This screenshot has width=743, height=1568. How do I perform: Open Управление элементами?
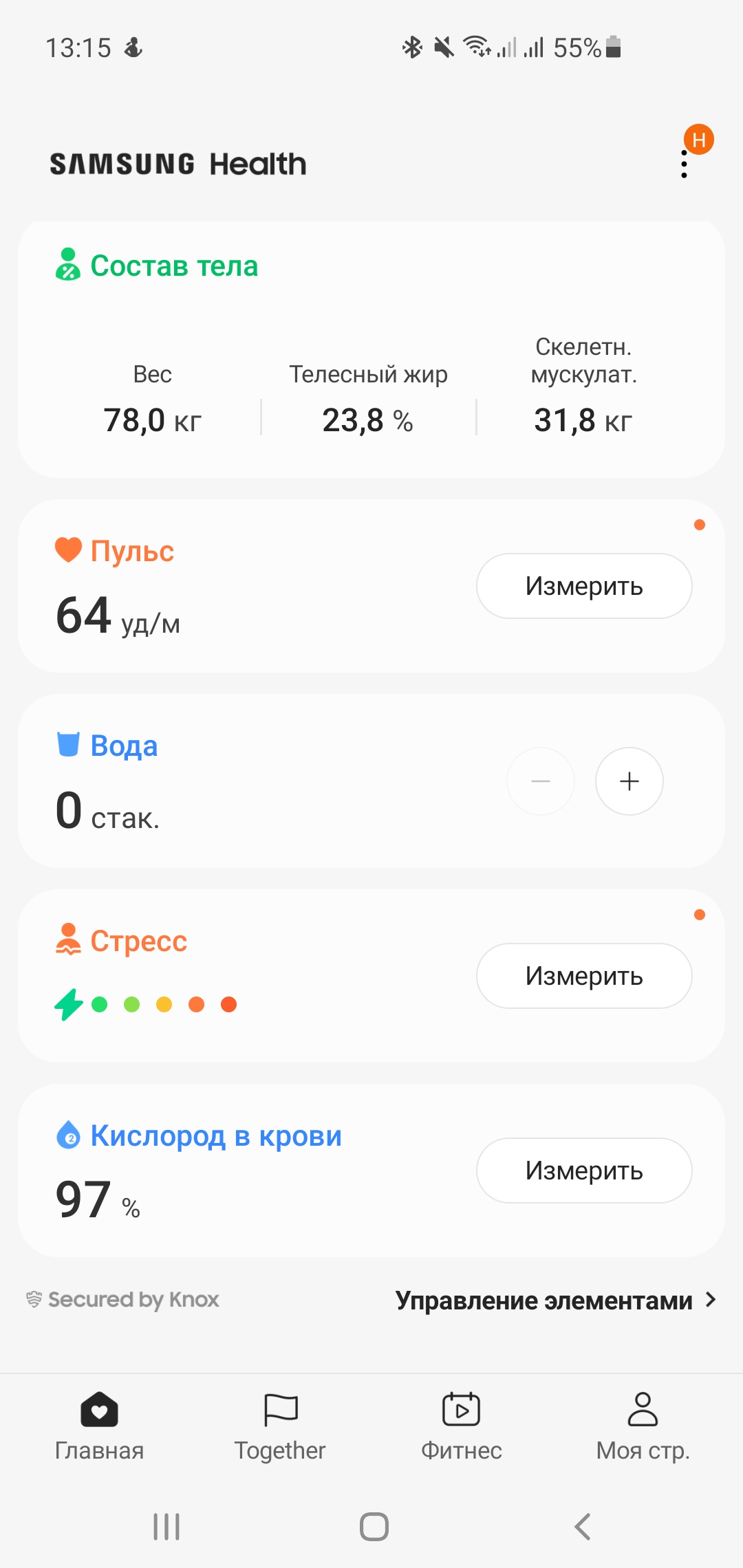tap(554, 1300)
